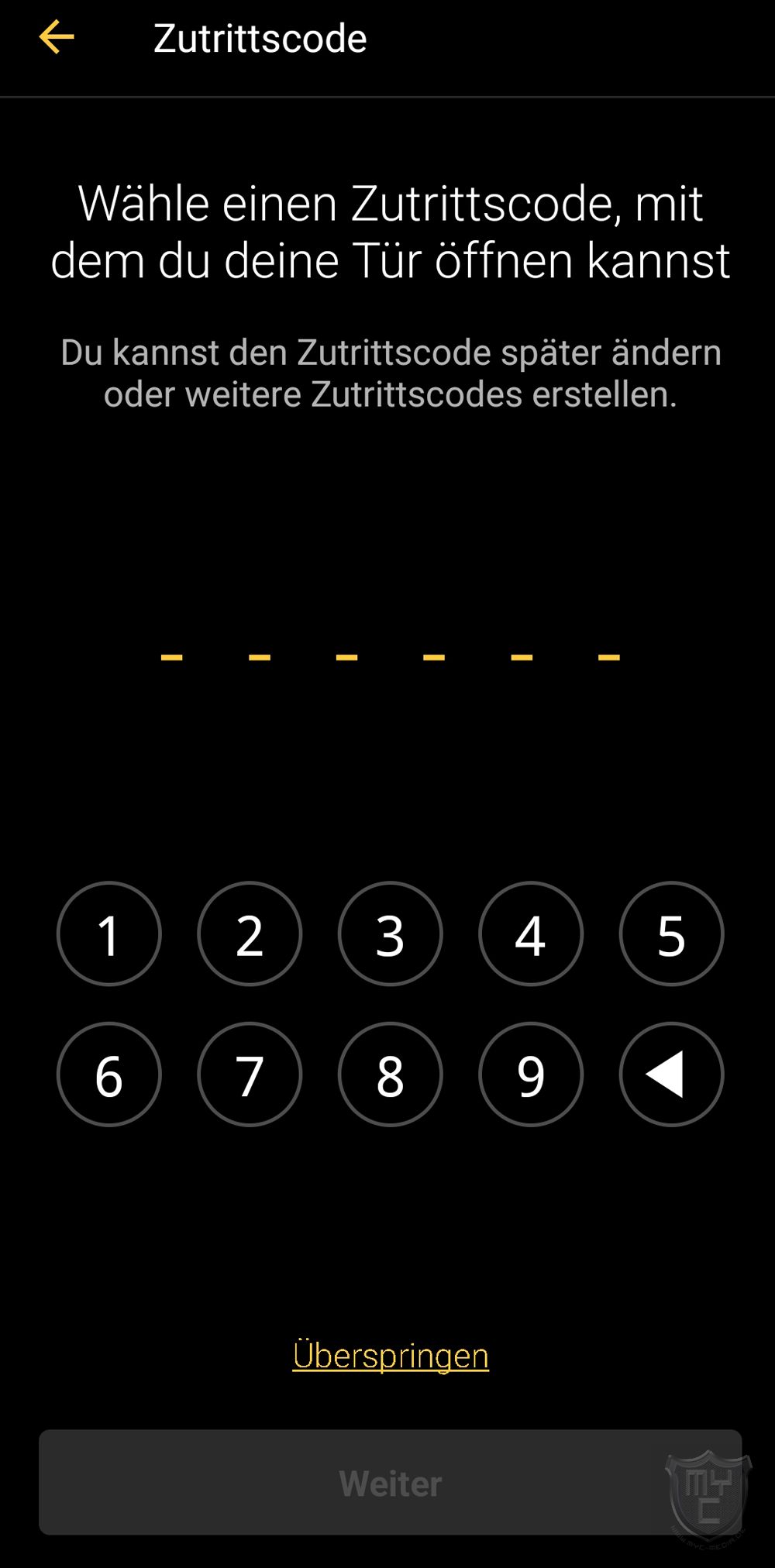
Task: Delete last digit with backspace triangle
Action: (x=672, y=1075)
